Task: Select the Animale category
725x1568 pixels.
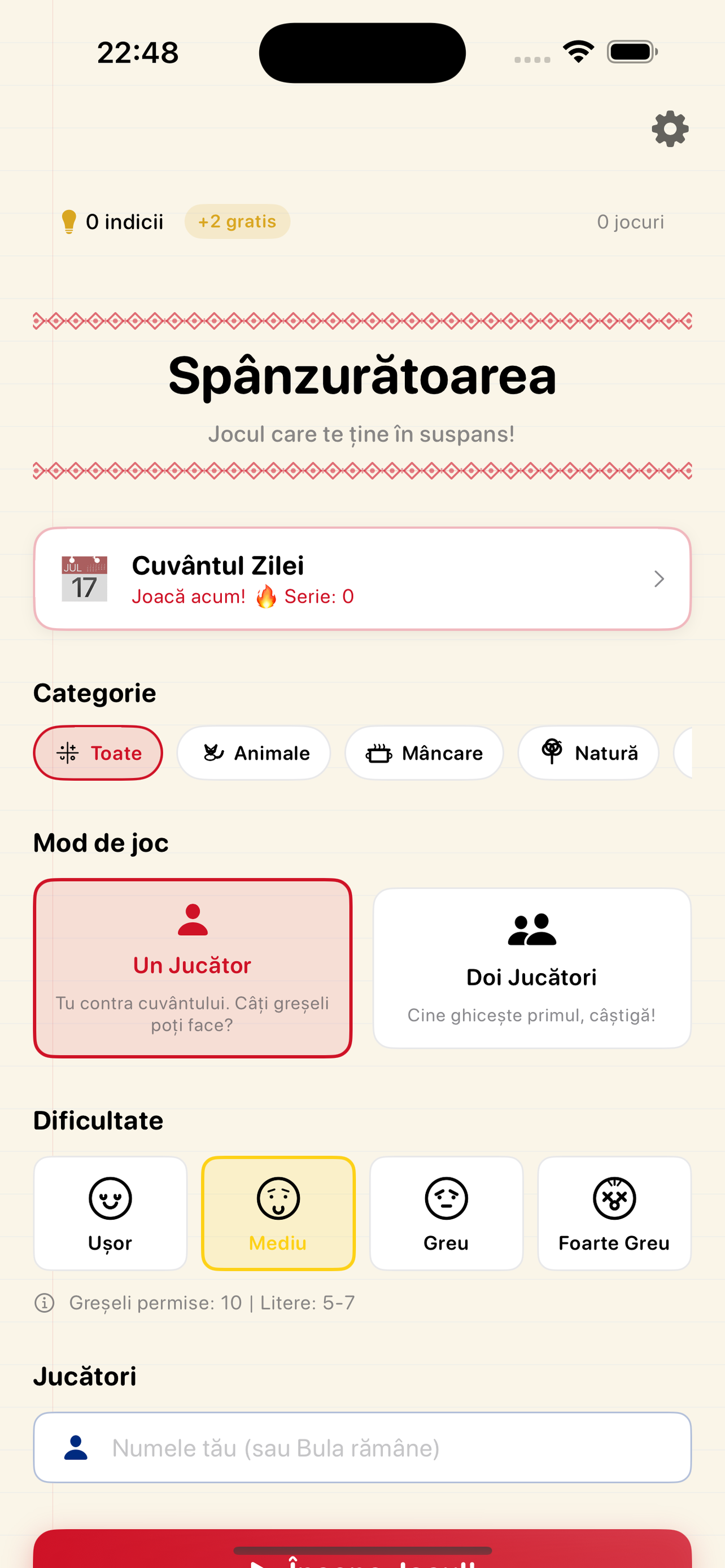Action: tap(254, 753)
